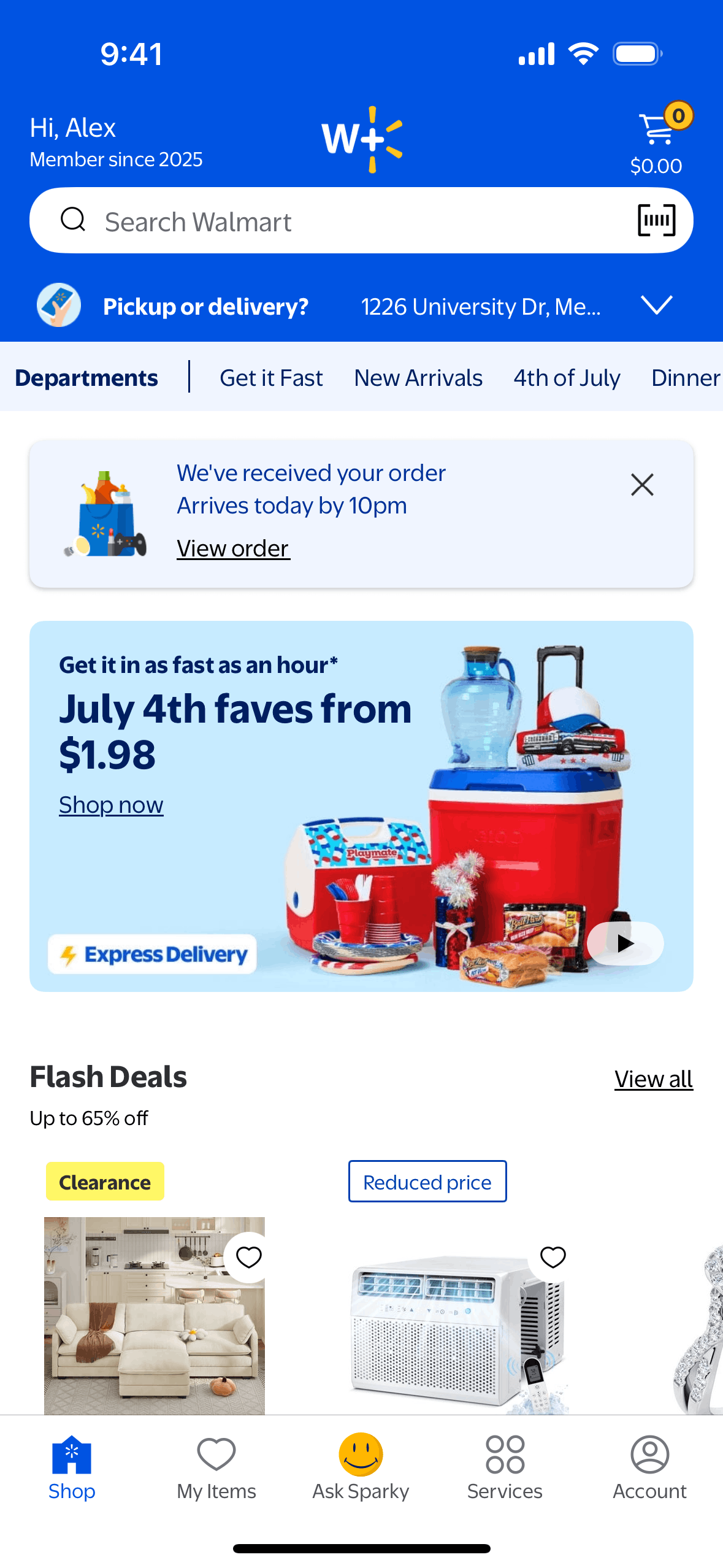Image resolution: width=723 pixels, height=1568 pixels.
Task: Favorite the clearance sofa item
Action: click(248, 1258)
